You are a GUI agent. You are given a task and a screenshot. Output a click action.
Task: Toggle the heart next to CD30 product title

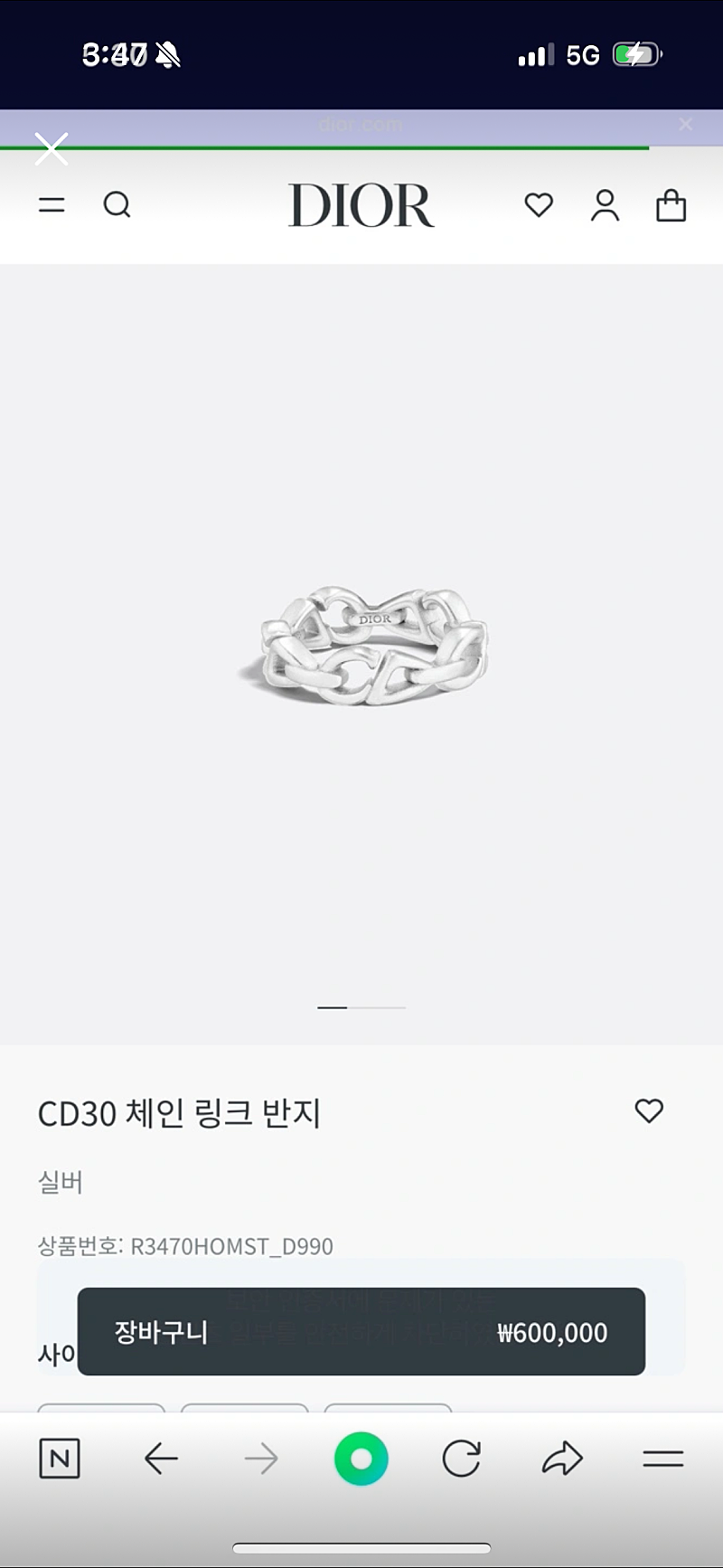[649, 1110]
